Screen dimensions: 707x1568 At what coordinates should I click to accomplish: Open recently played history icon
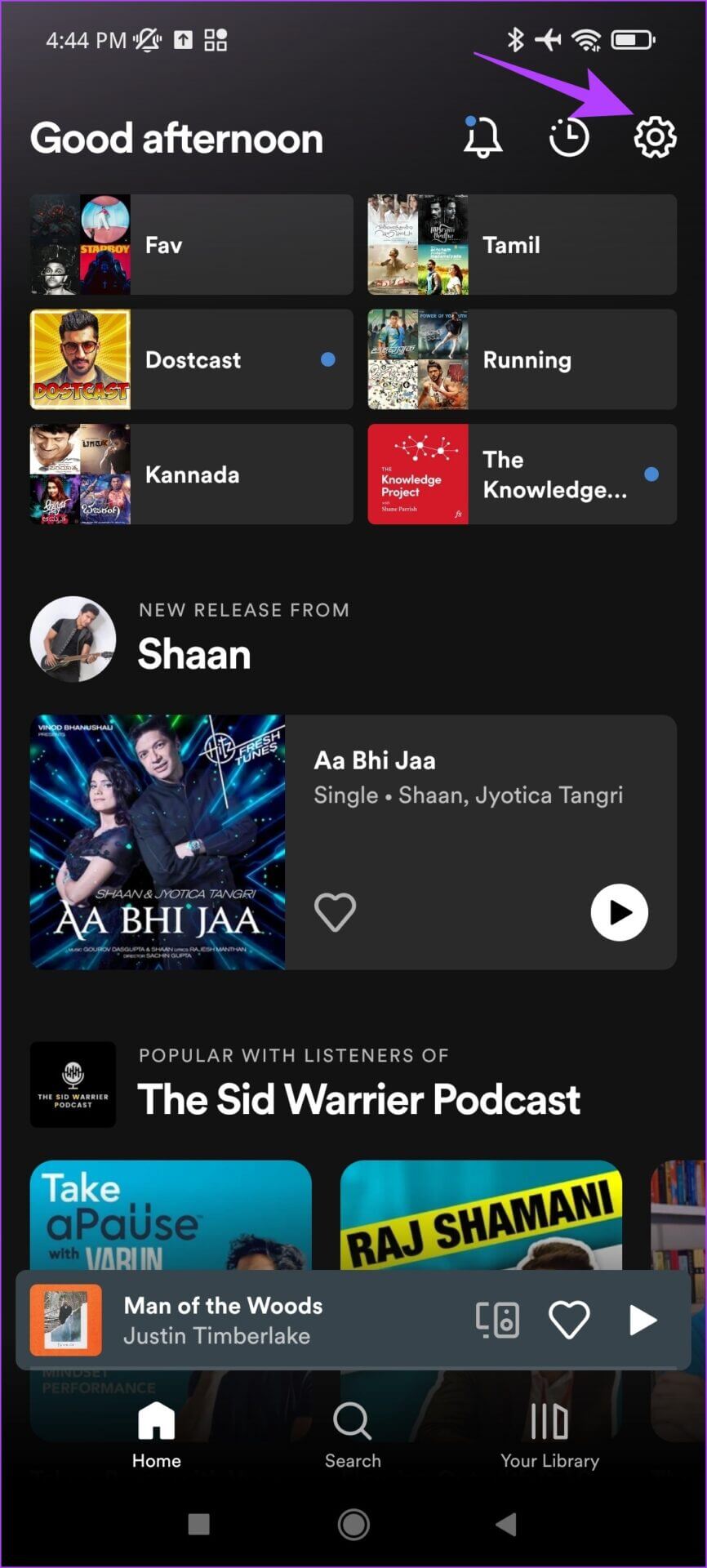[x=568, y=137]
